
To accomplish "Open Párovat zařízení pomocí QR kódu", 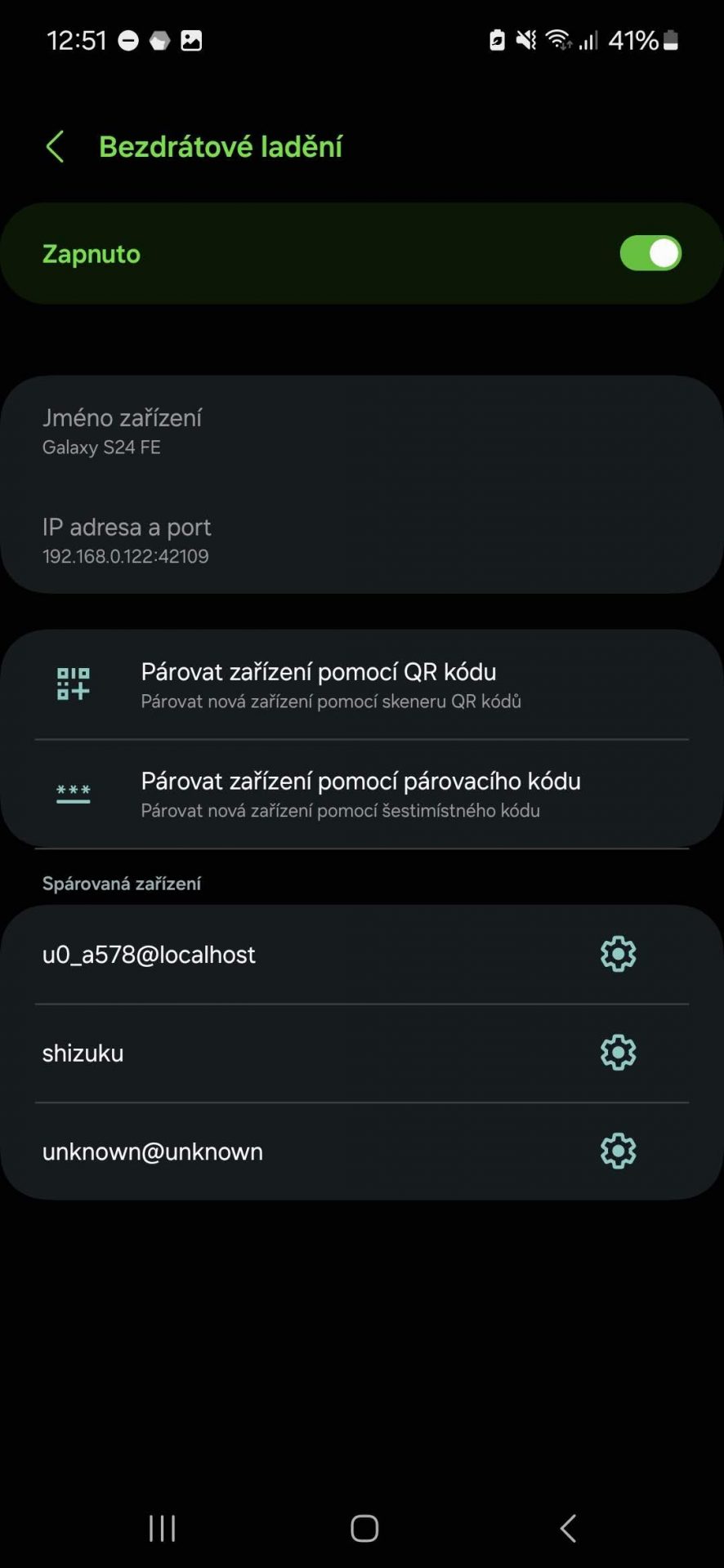I will click(x=362, y=684).
